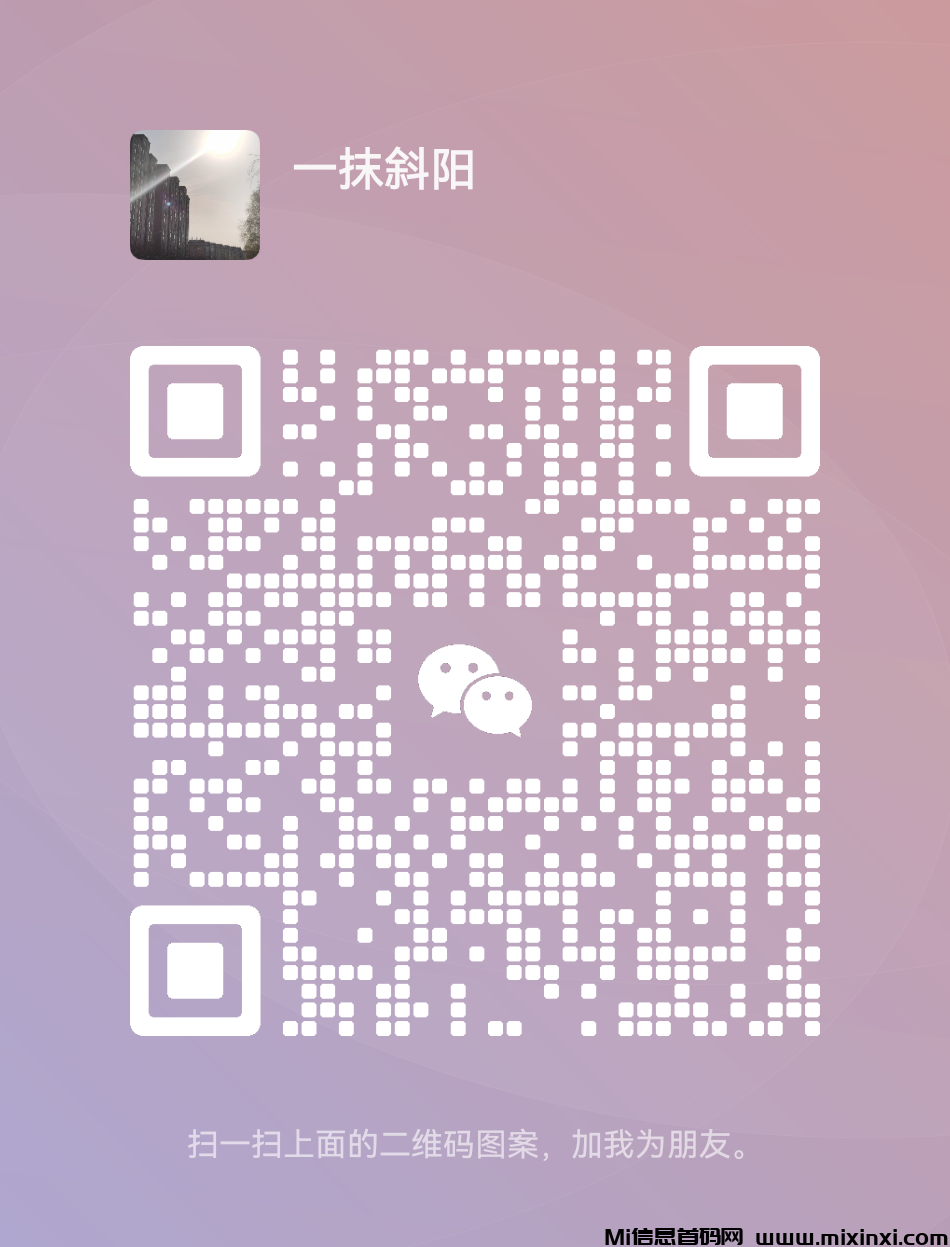Select the building photo in the avatar
Image resolution: width=950 pixels, height=1247 pixels.
[x=170, y=200]
